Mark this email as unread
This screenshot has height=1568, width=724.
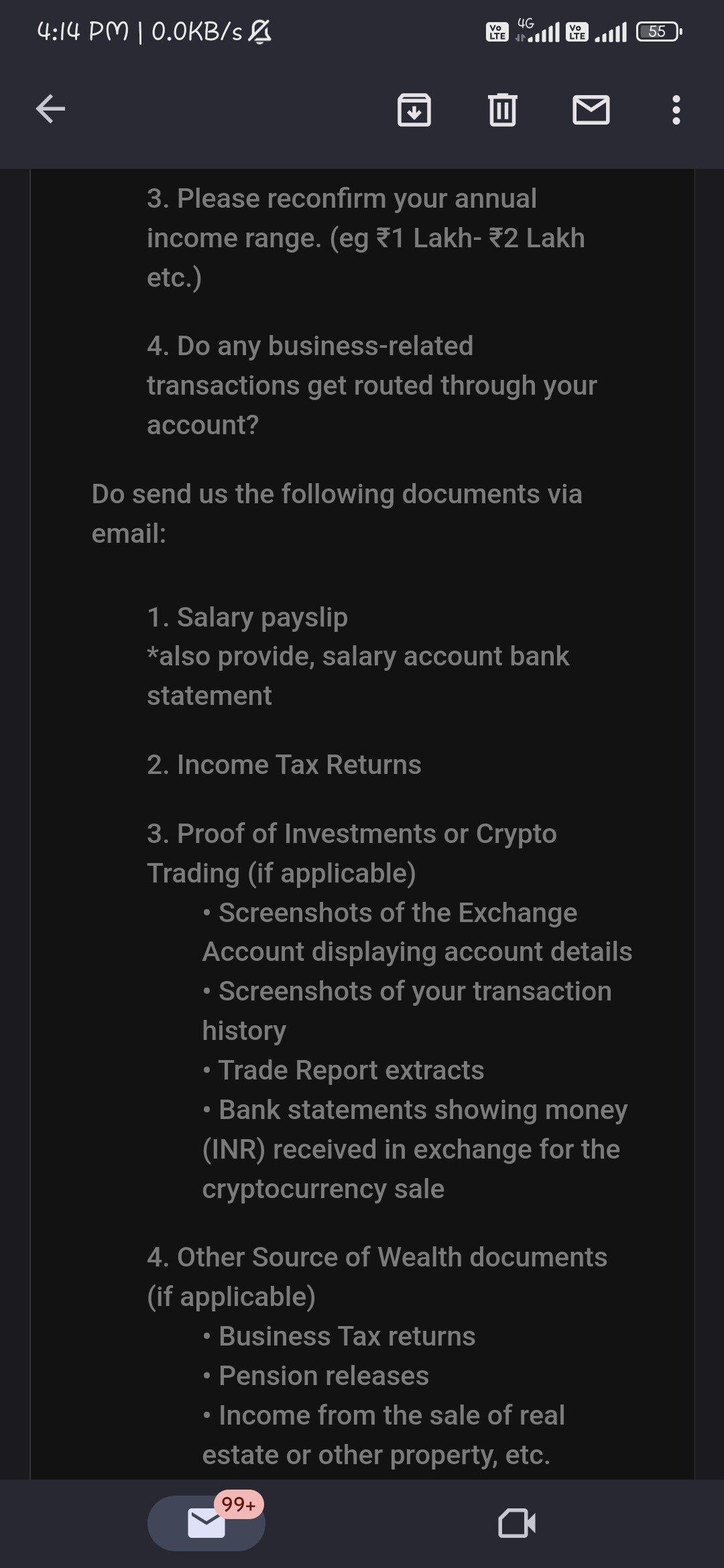click(591, 110)
